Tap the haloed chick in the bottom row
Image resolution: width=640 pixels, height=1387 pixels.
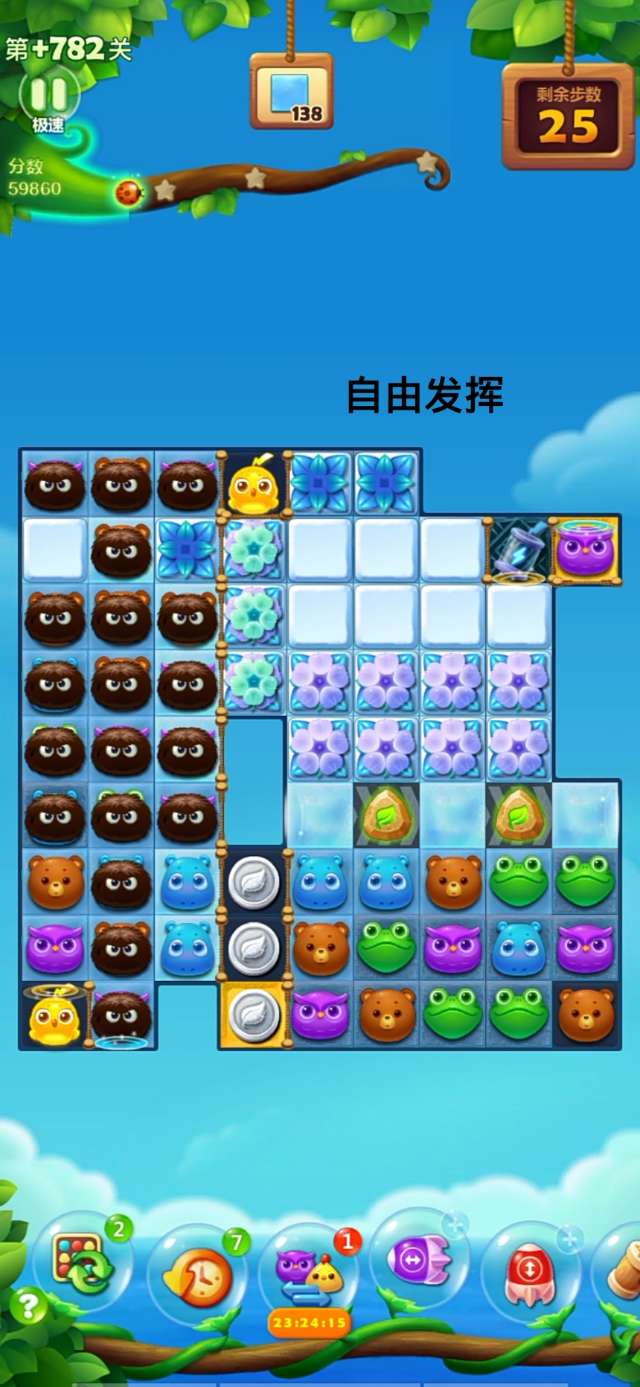pyautogui.click(x=54, y=1016)
